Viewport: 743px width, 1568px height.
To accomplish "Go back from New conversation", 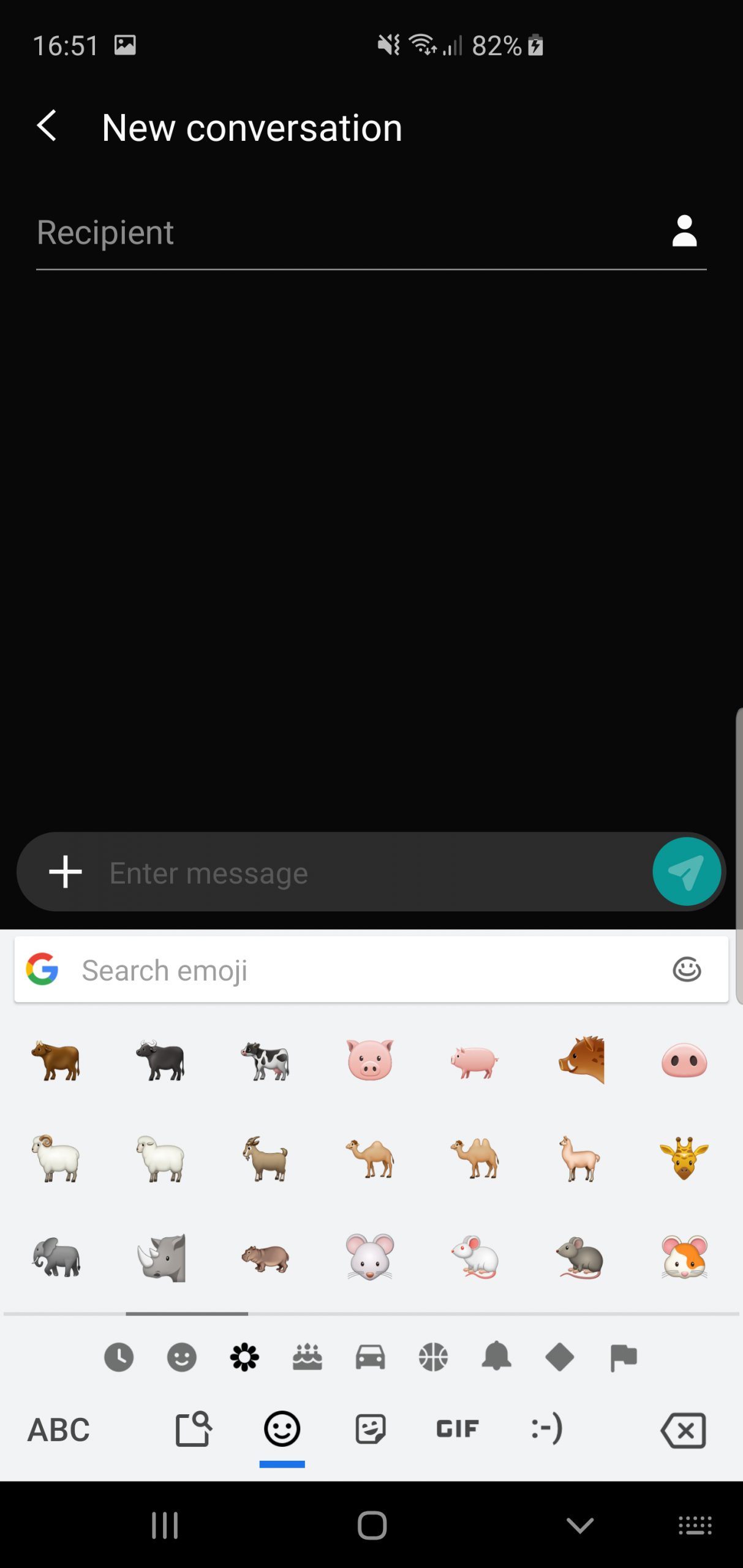I will (47, 126).
